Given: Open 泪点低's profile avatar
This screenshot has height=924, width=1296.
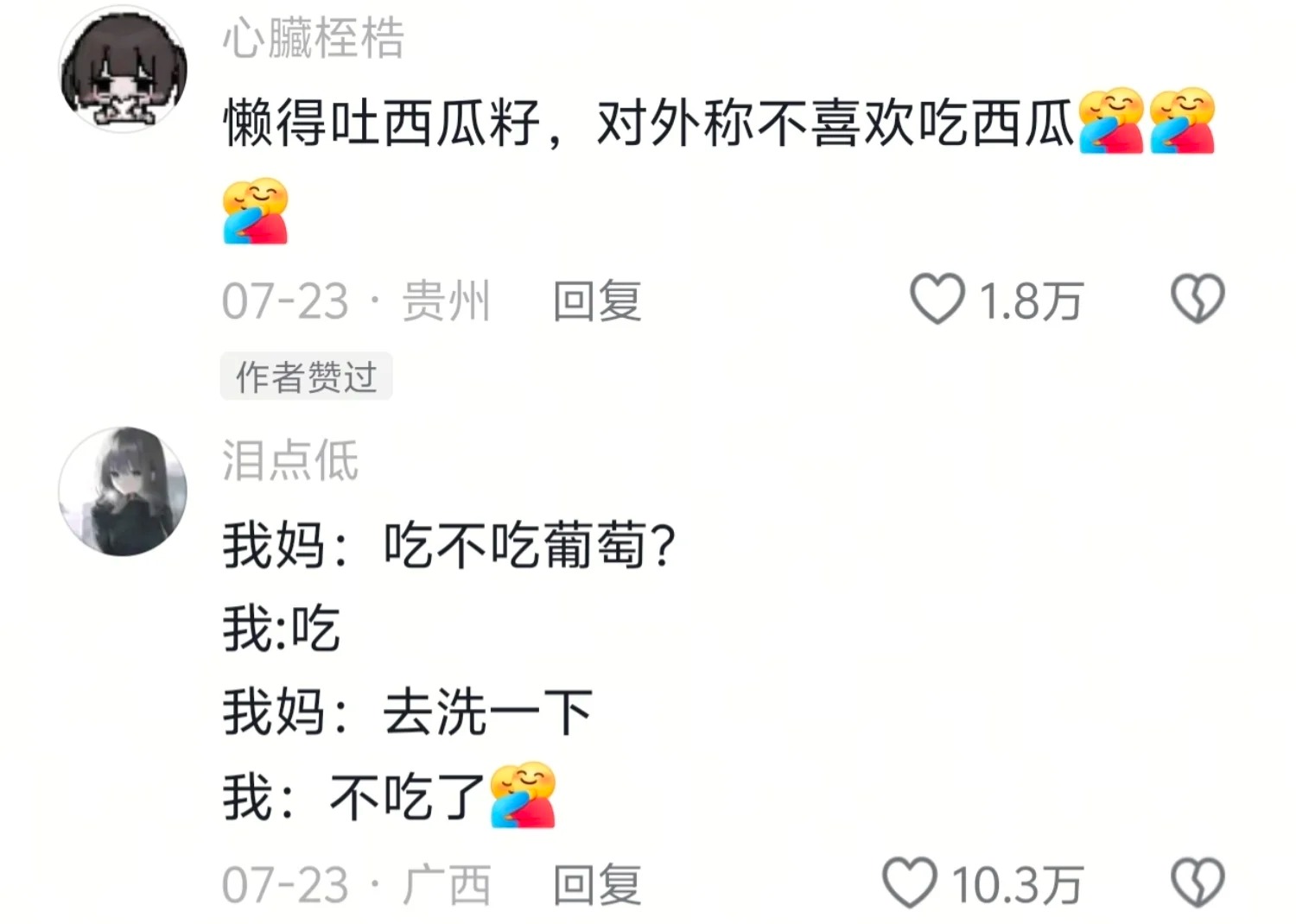Looking at the screenshot, I should point(123,490).
